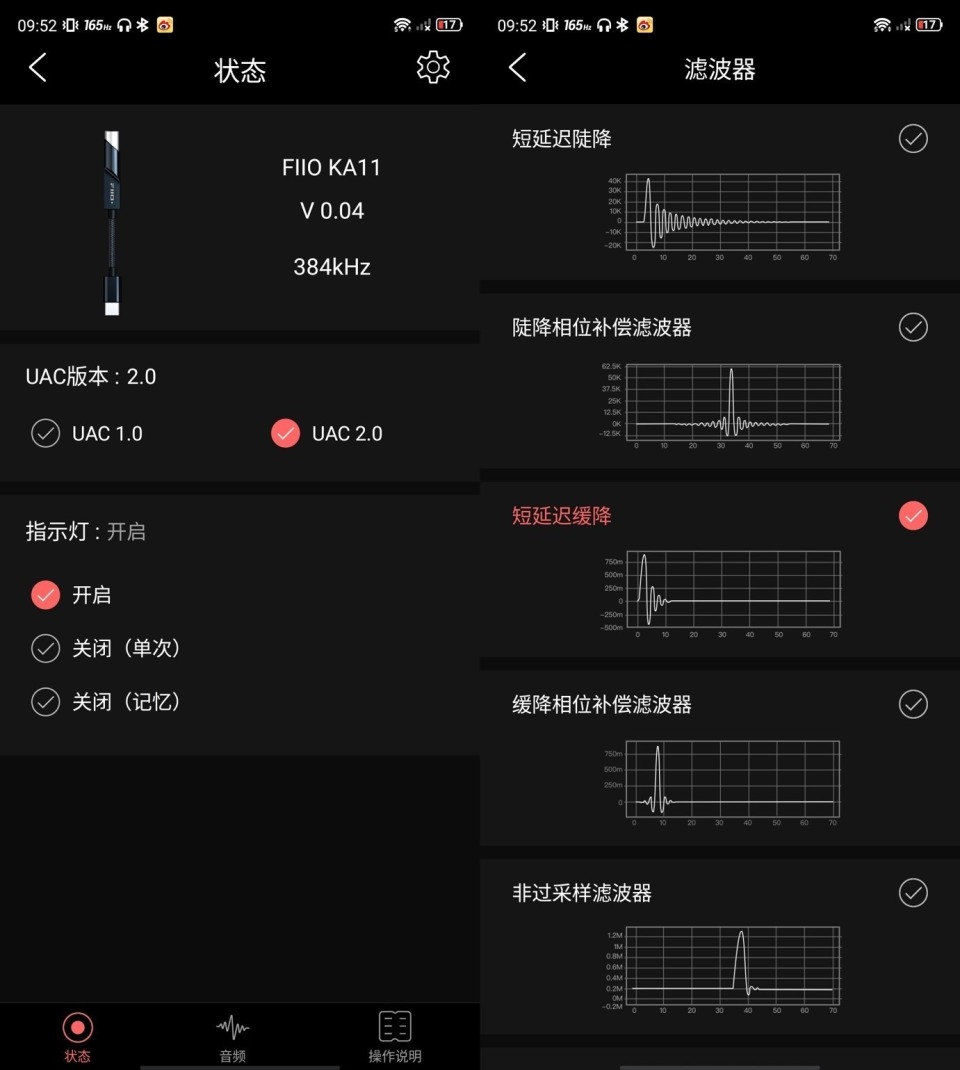Enable the 短延迟陡降 filter
The image size is (960, 1070).
tap(912, 138)
